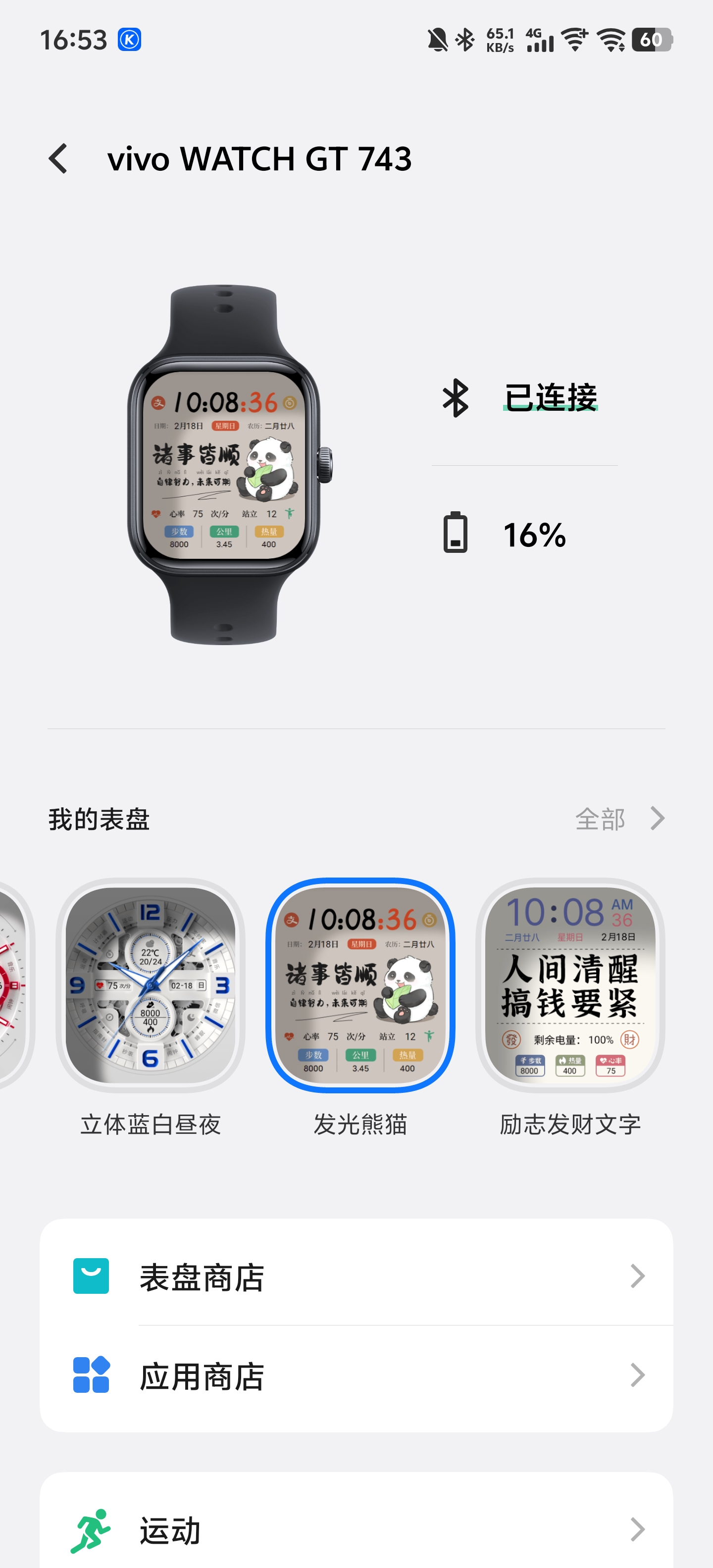This screenshot has height=1568, width=713.
Task: Select the 励志发财文字 watch face
Action: (570, 985)
